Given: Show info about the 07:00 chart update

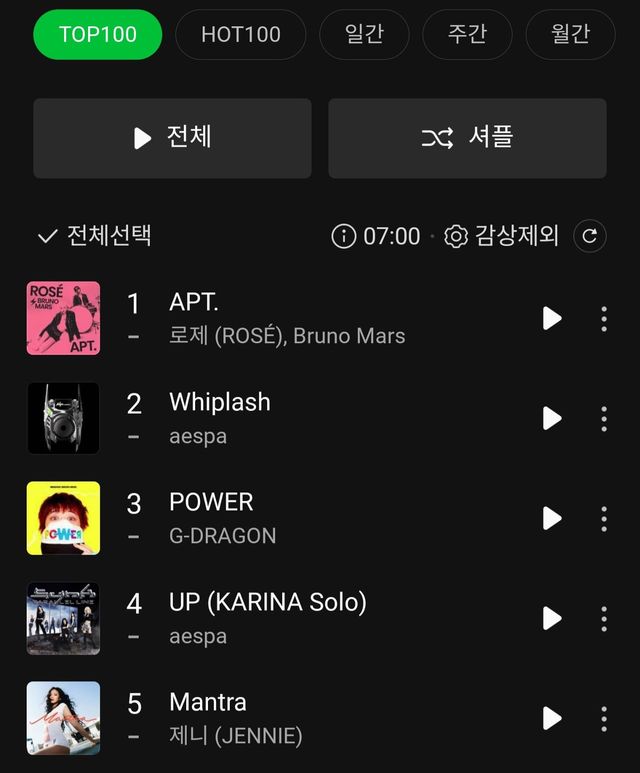Looking at the screenshot, I should pos(343,236).
